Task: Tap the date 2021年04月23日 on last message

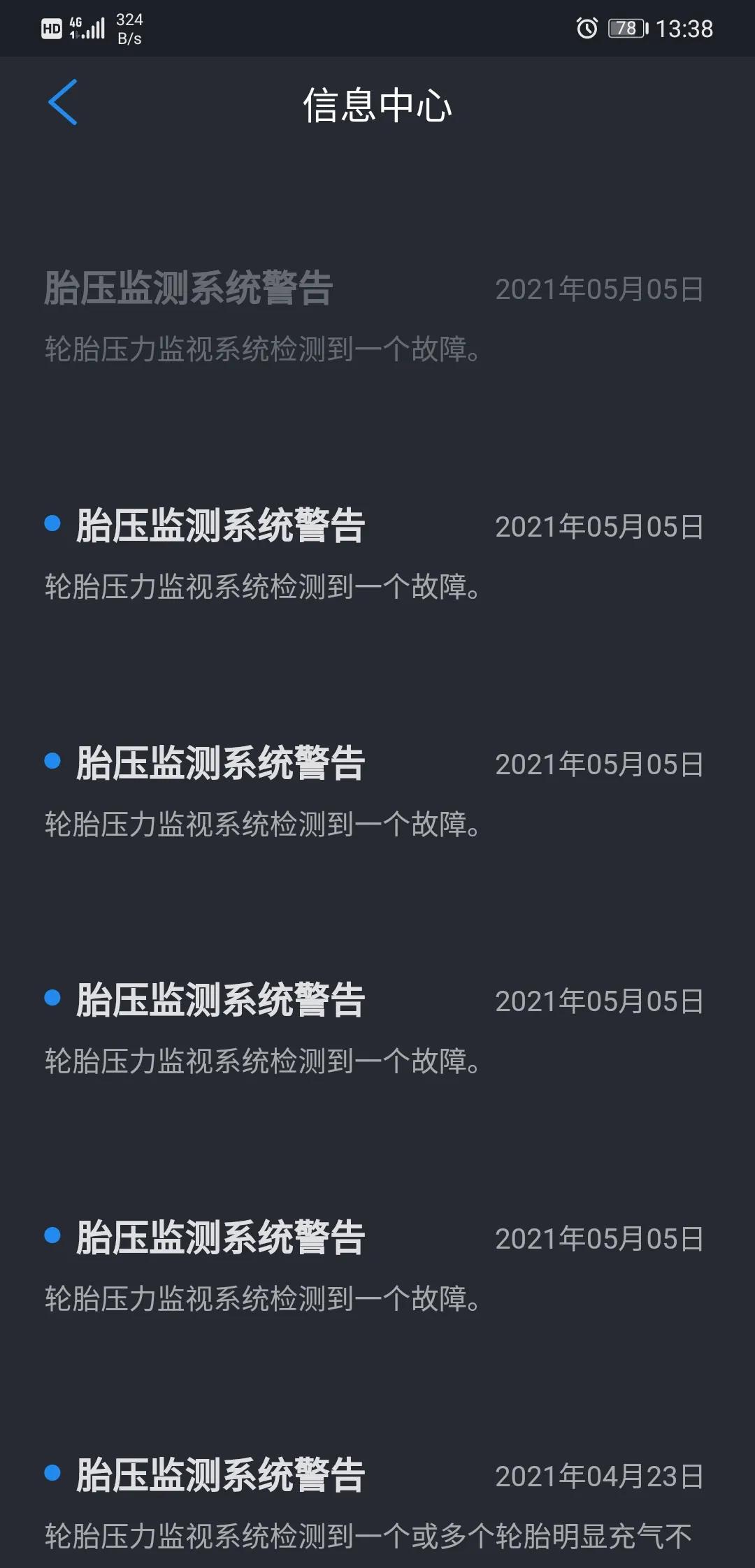Action: 599,1475
